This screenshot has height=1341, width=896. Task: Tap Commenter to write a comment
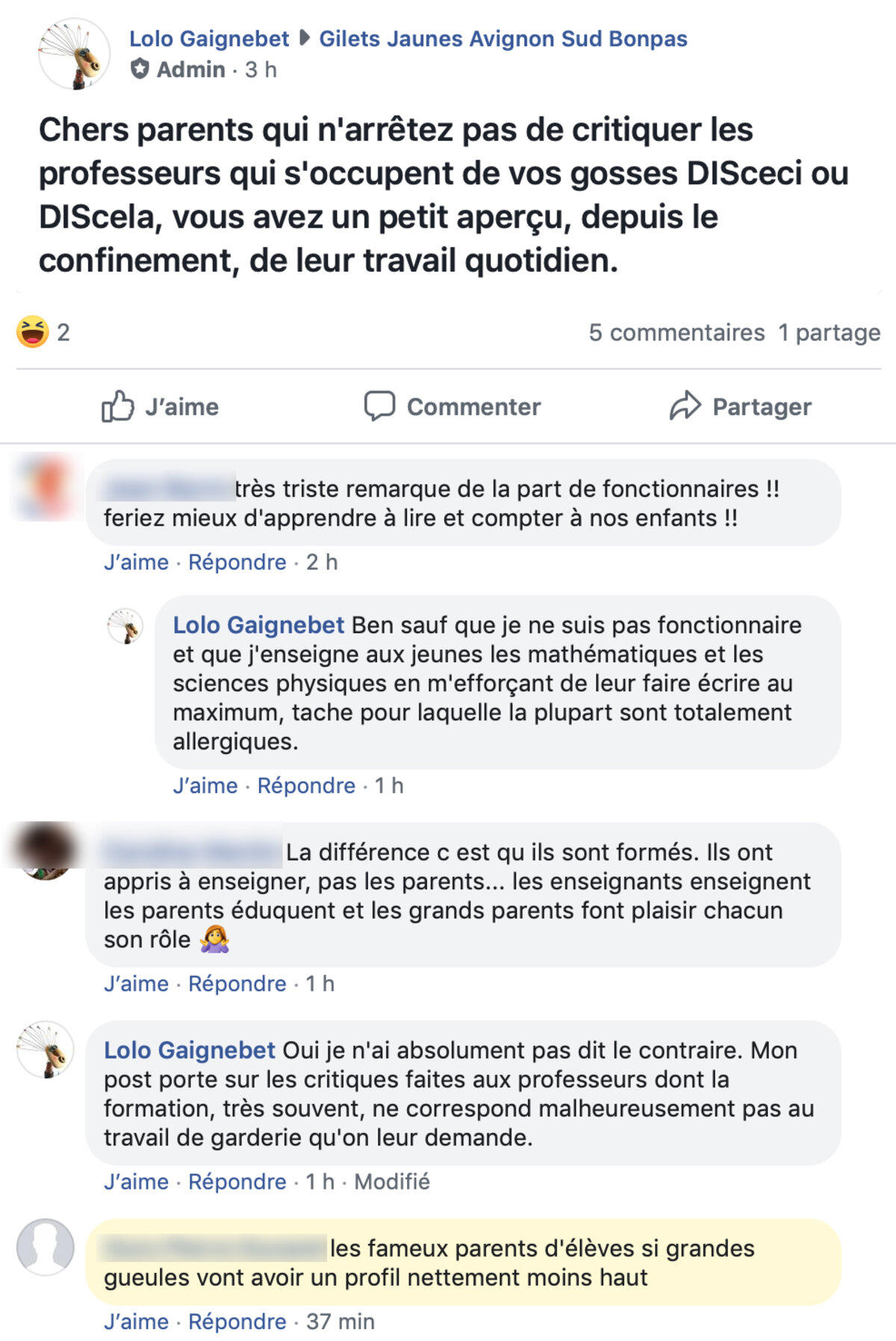452,407
